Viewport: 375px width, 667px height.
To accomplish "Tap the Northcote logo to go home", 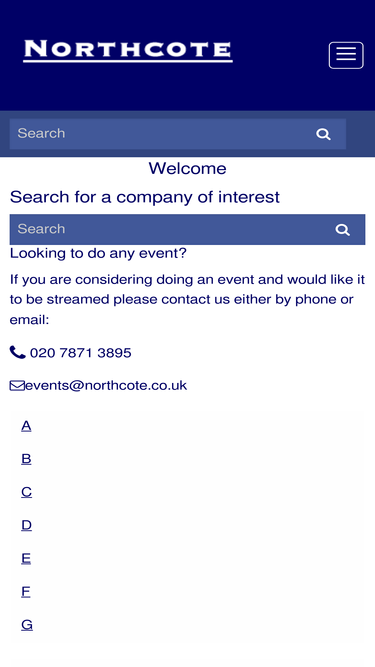I will tap(128, 51).
